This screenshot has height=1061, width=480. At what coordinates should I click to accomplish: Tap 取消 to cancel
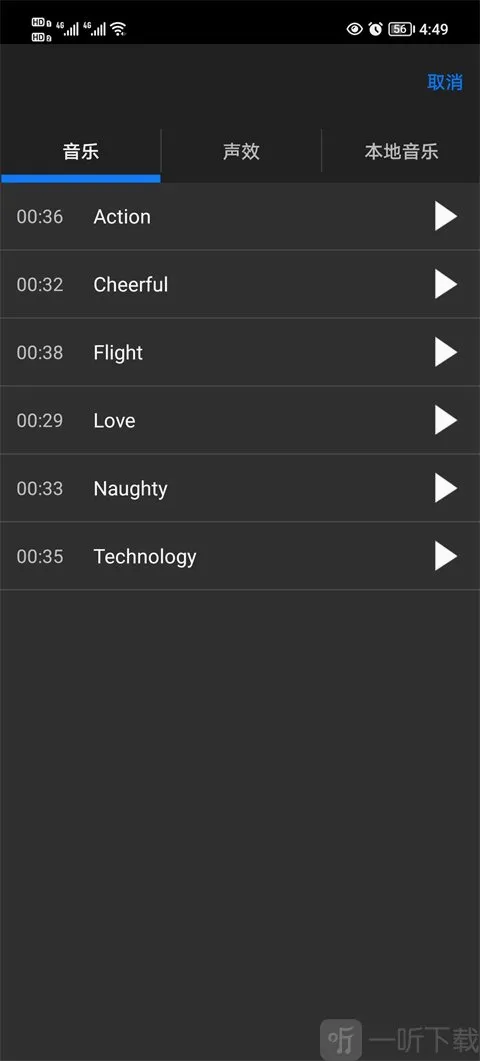445,82
